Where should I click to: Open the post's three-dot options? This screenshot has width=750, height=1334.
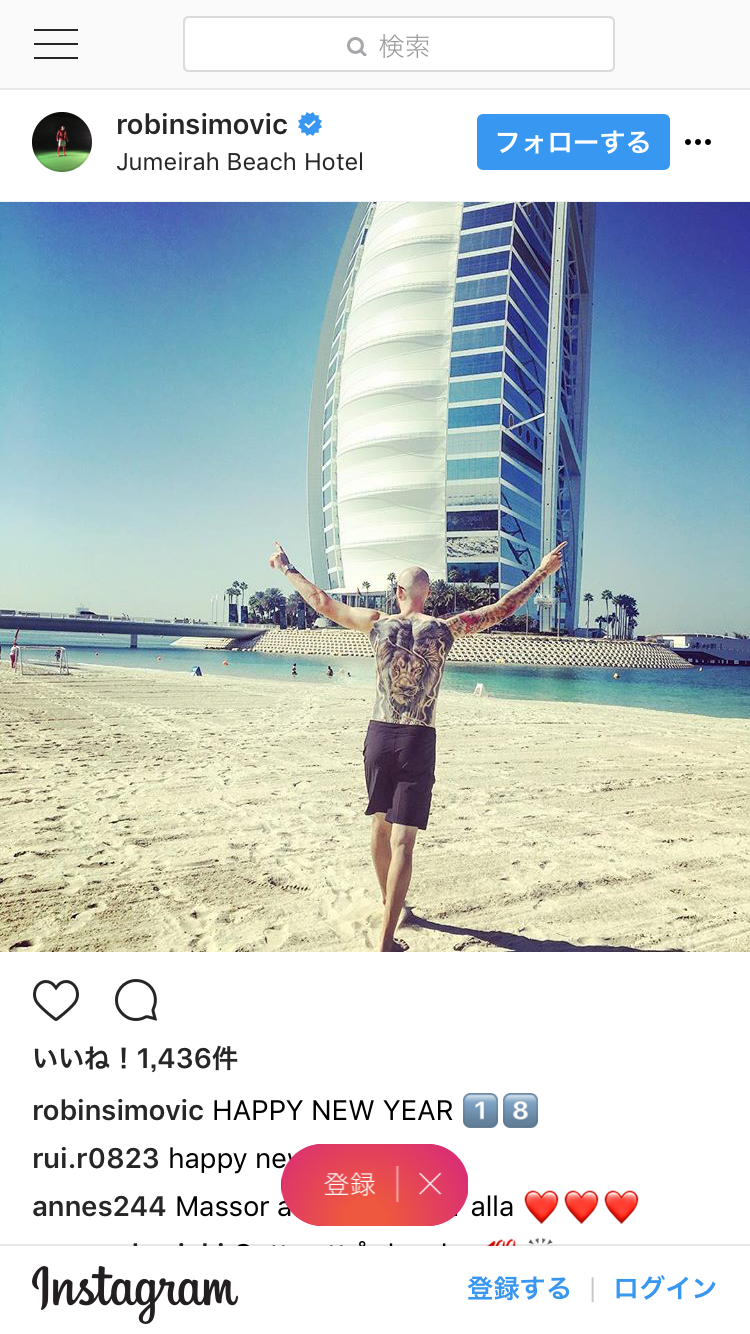click(698, 142)
